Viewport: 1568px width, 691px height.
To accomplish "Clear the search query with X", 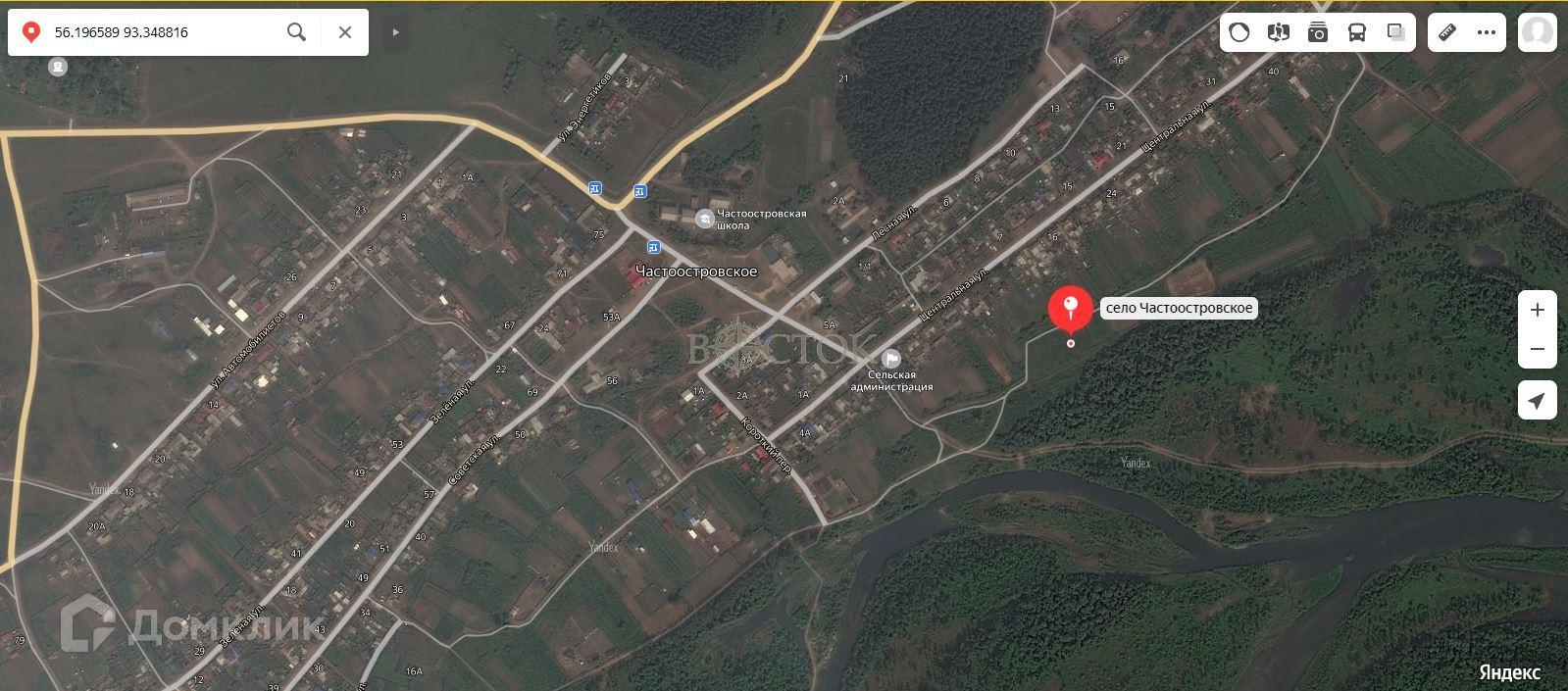I will (x=345, y=32).
